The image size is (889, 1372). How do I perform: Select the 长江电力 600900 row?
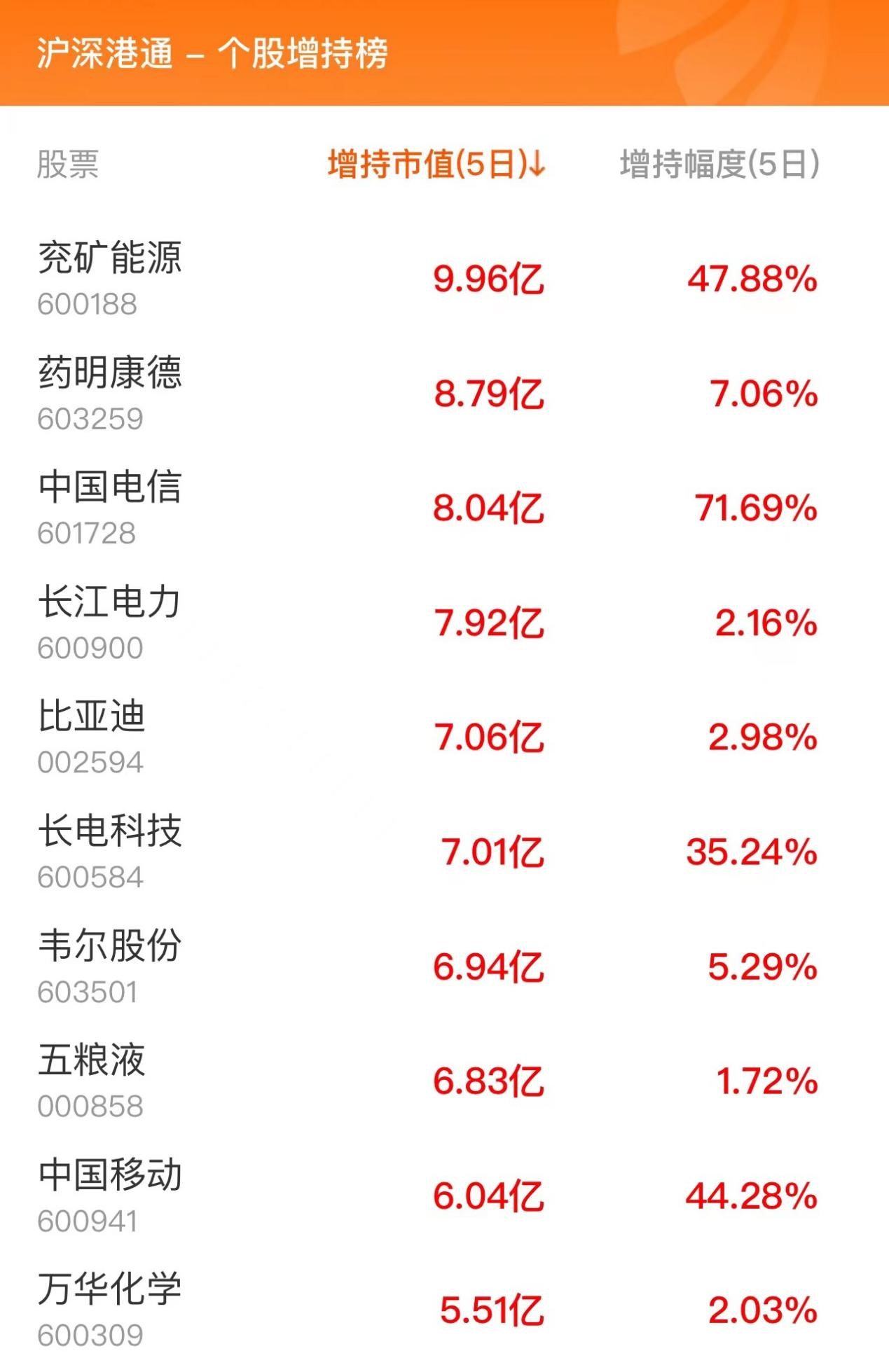coord(110,622)
